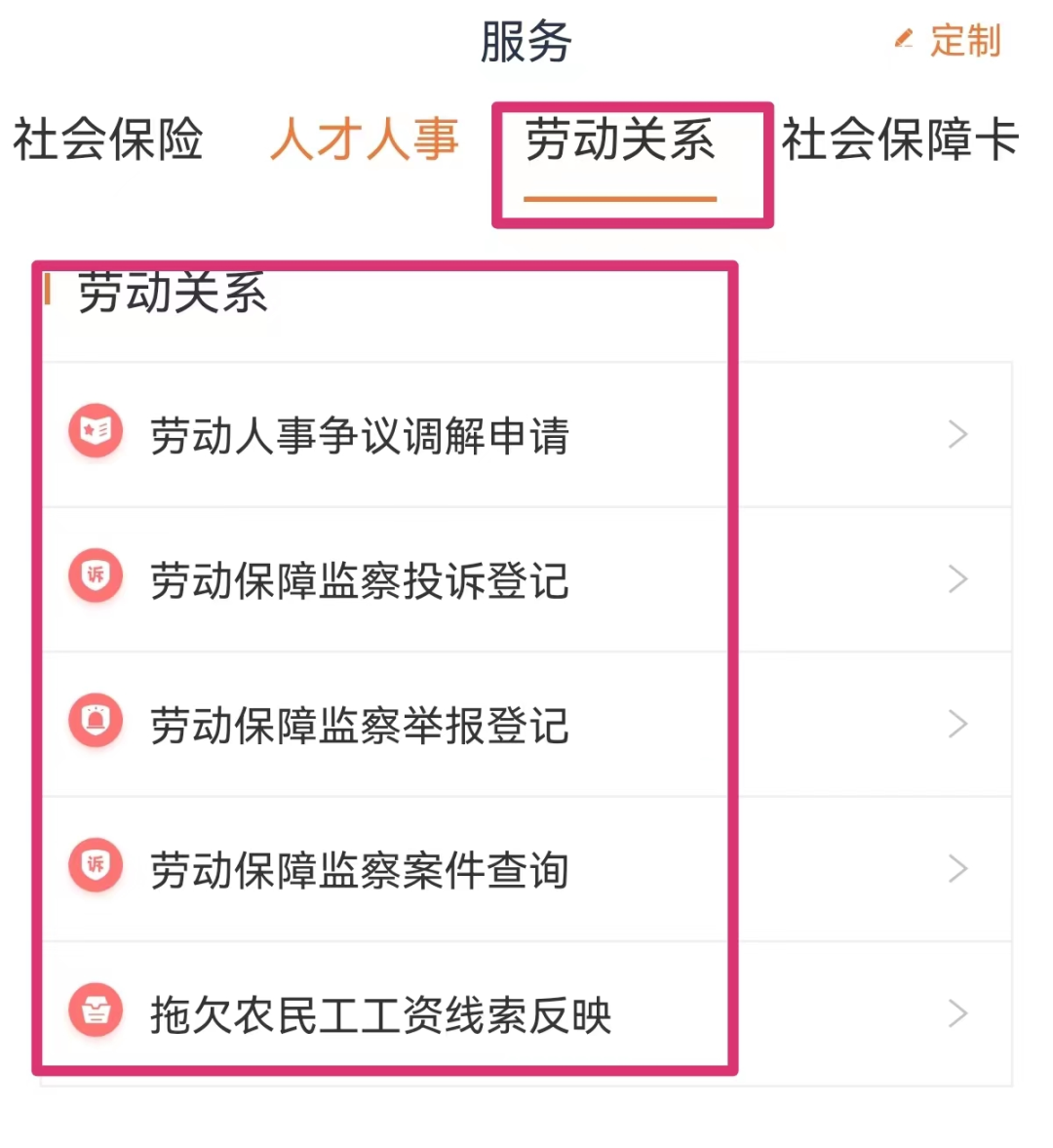
Task: Tap the 定制 customize button
Action: click(x=948, y=40)
